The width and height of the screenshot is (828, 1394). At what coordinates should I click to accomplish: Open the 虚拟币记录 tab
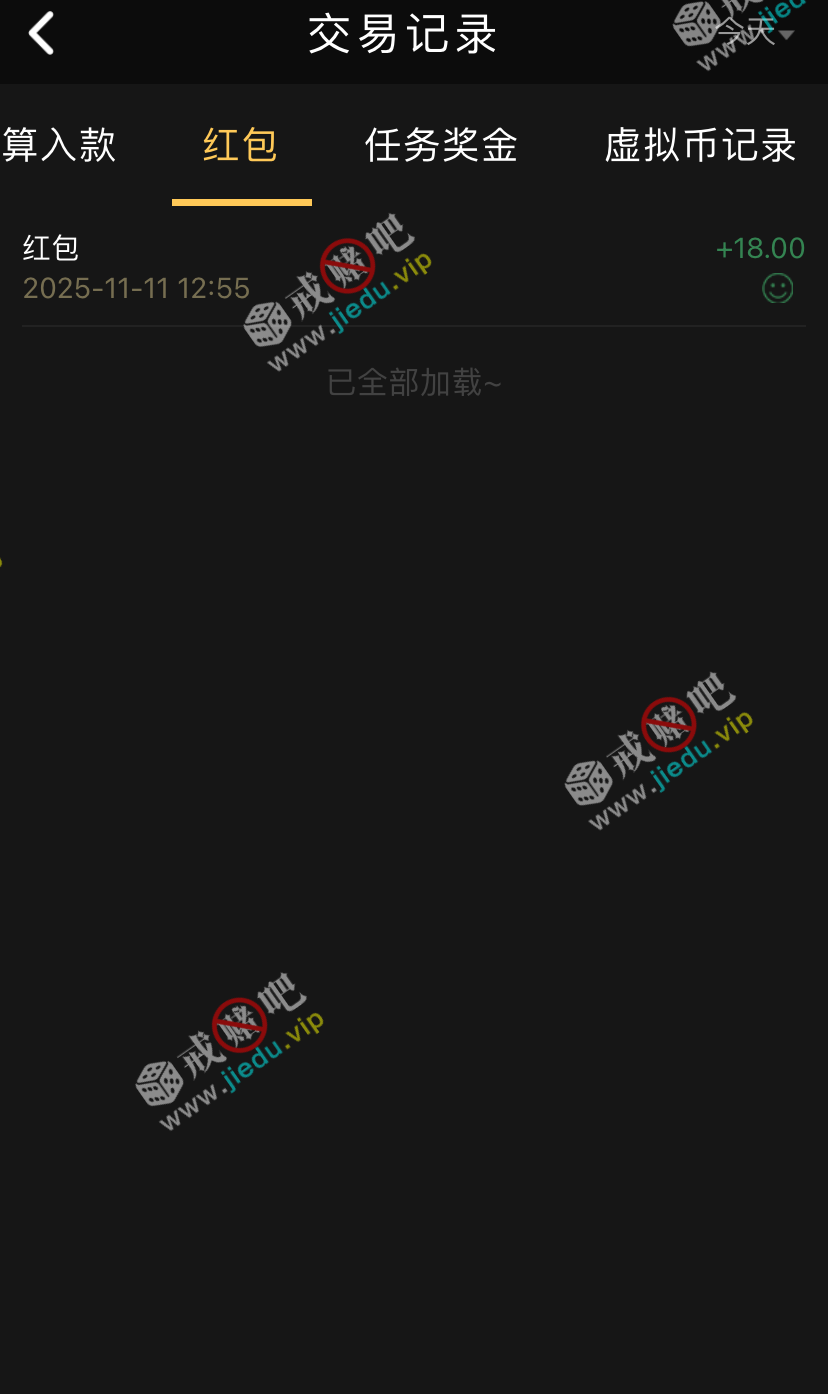pyautogui.click(x=700, y=146)
